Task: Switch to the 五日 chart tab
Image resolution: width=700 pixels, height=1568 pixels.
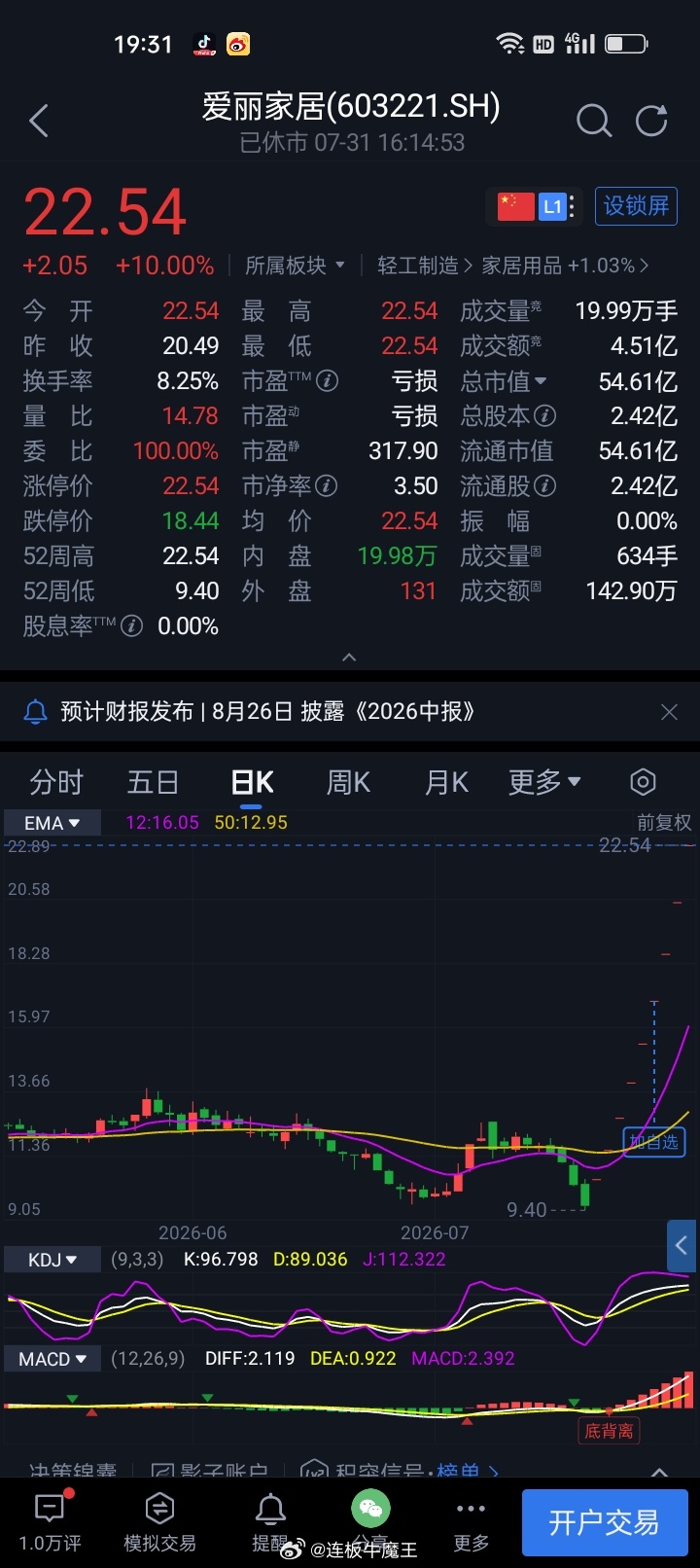Action: (154, 782)
